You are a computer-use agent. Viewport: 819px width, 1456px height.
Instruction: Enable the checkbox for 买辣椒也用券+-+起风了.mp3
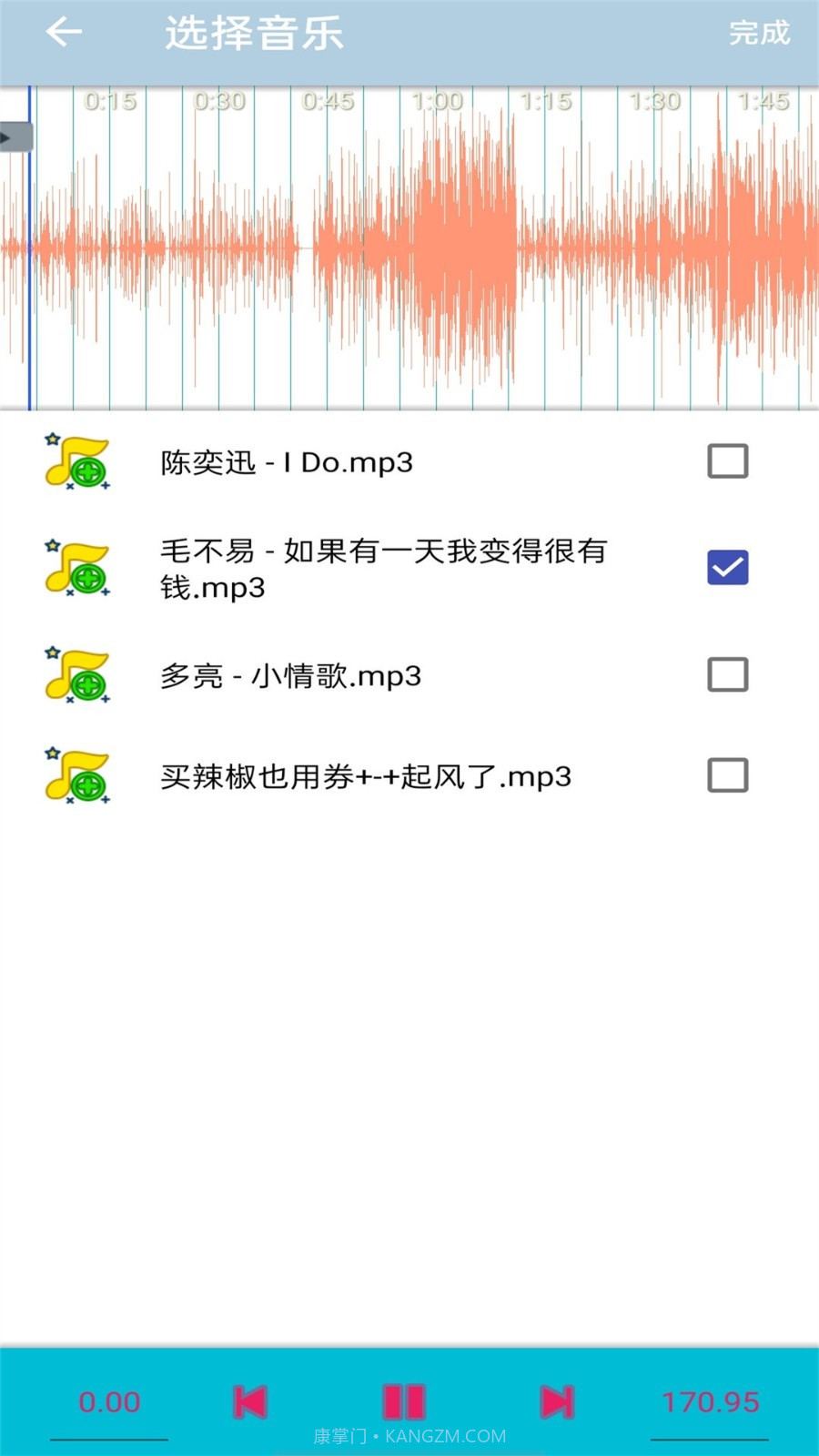click(727, 775)
